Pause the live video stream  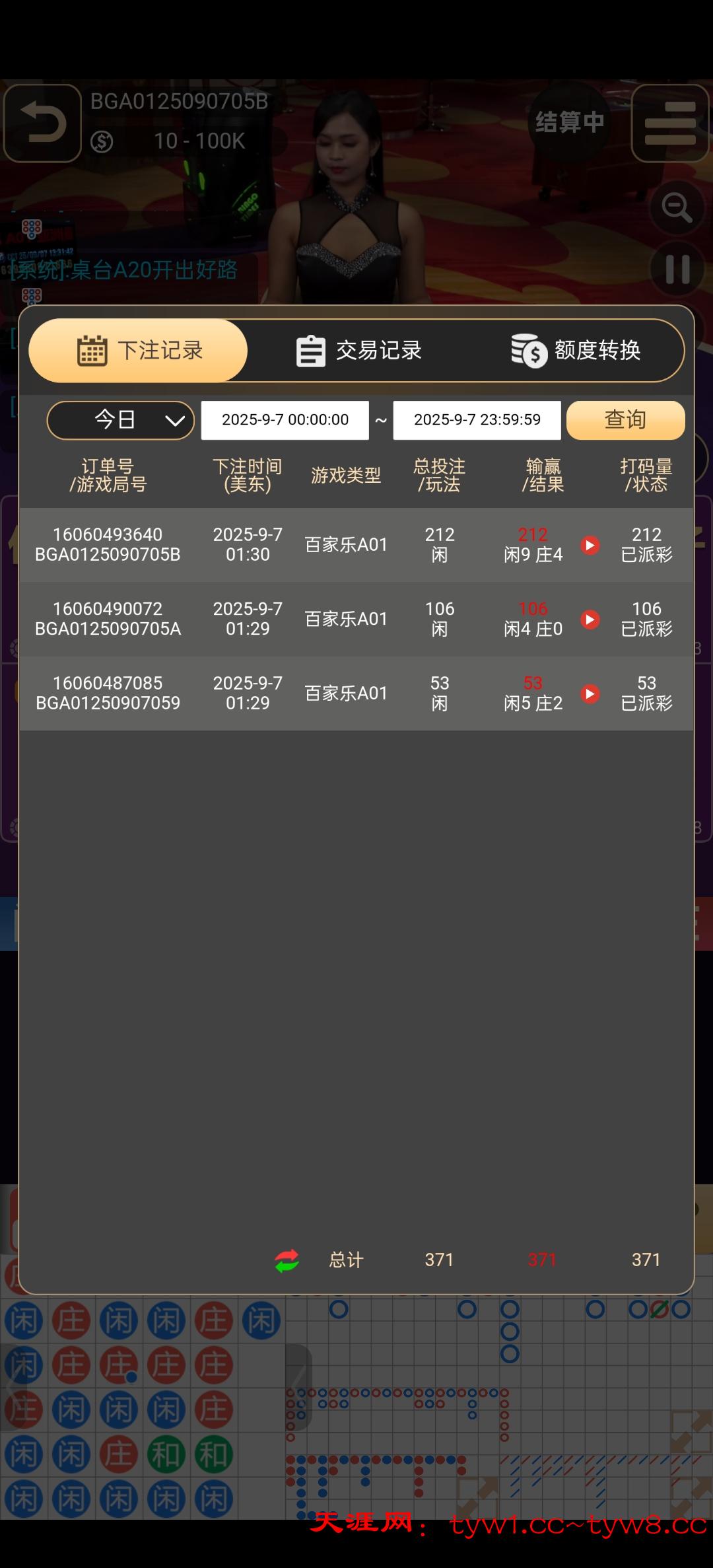677,269
